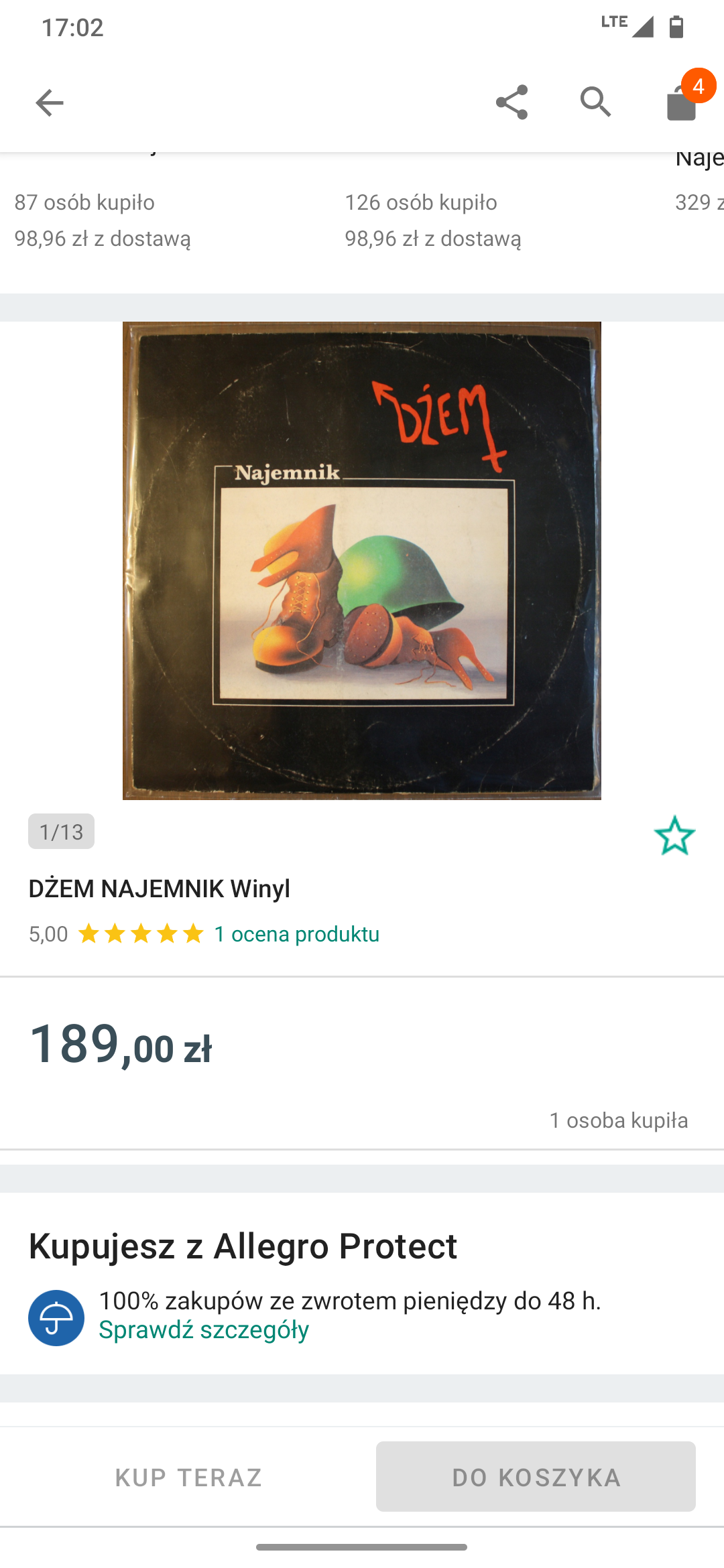The height and width of the screenshot is (1568, 724).
Task: Open the DŻEM Najemnik album cover photo
Action: 362,560
